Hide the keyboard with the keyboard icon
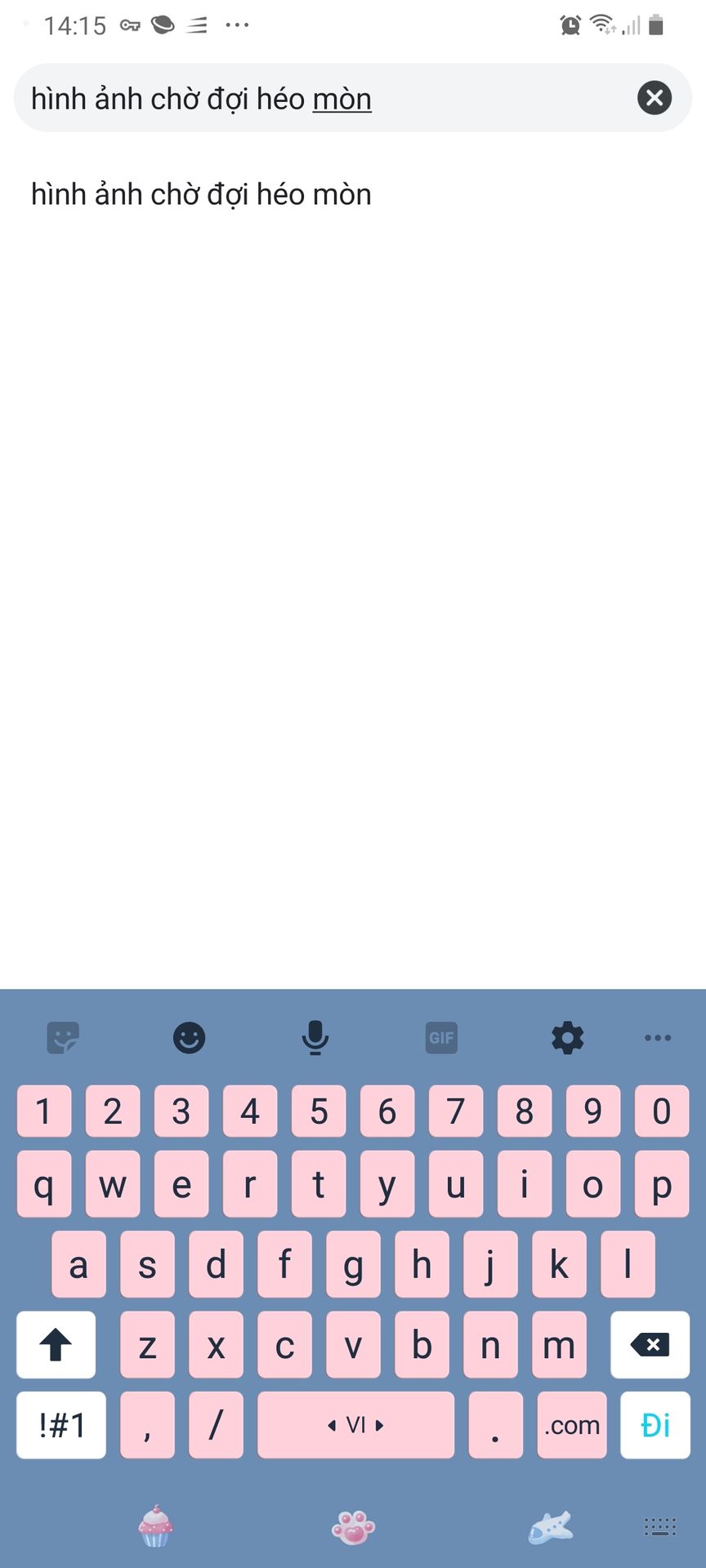This screenshot has width=706, height=1568. tap(659, 1527)
